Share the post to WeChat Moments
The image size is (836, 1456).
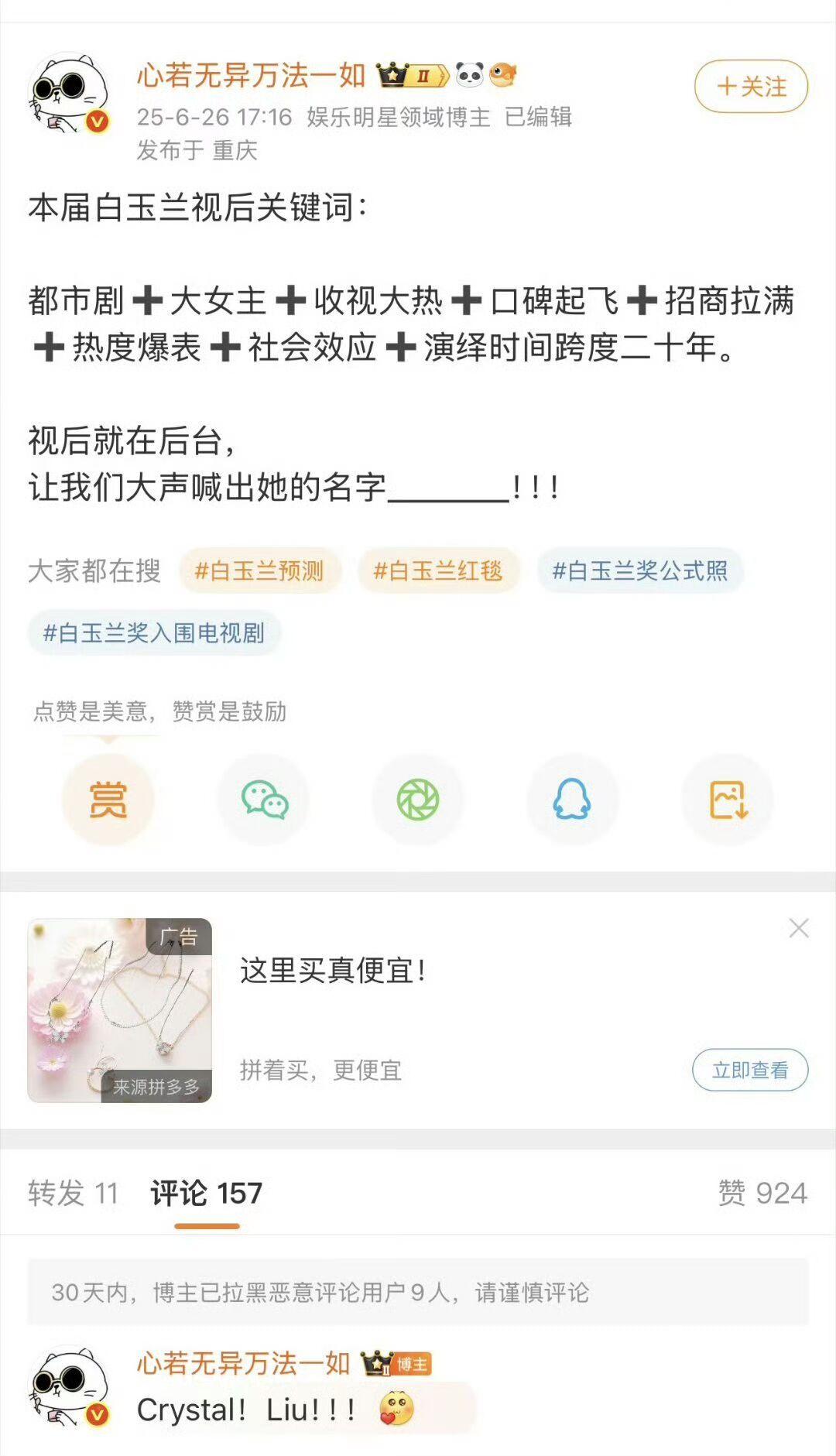[x=418, y=800]
